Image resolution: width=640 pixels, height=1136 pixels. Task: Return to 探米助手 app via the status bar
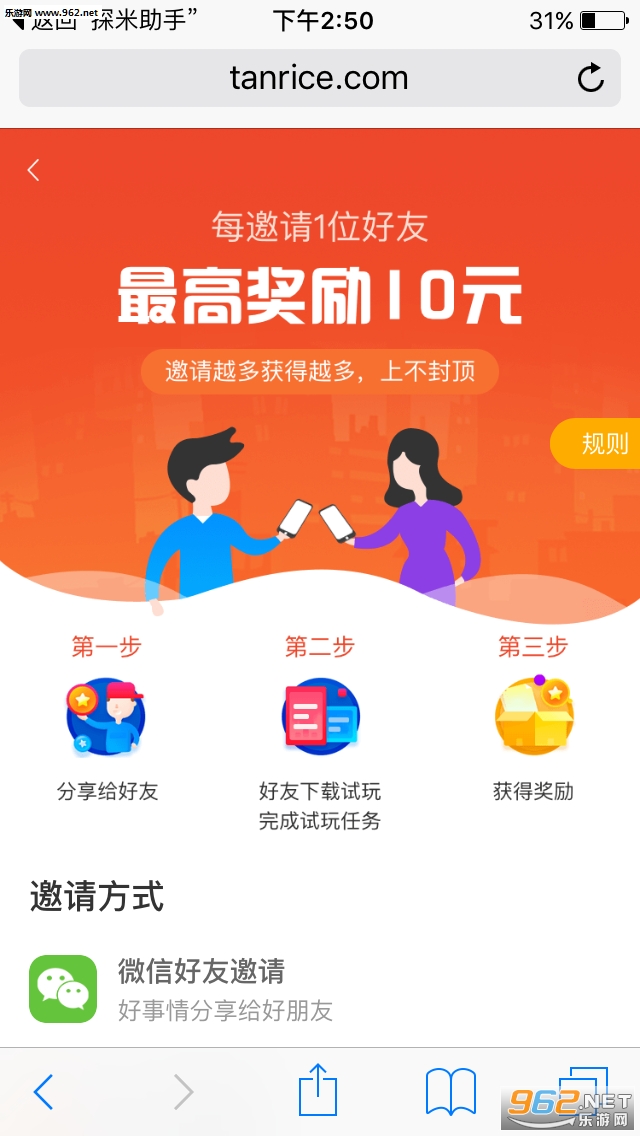(100, 20)
